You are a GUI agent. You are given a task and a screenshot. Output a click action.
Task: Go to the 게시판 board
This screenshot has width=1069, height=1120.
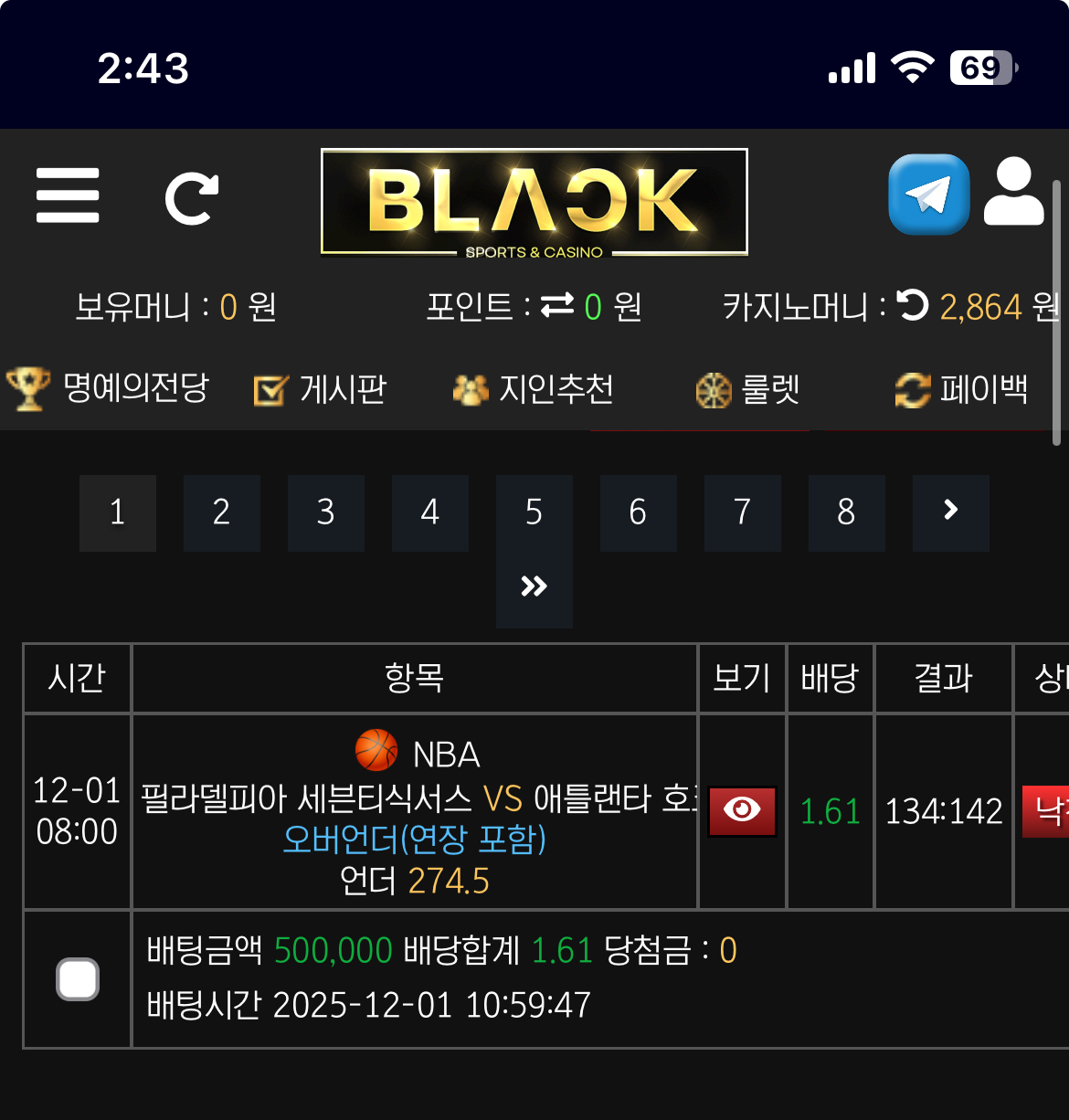(321, 390)
